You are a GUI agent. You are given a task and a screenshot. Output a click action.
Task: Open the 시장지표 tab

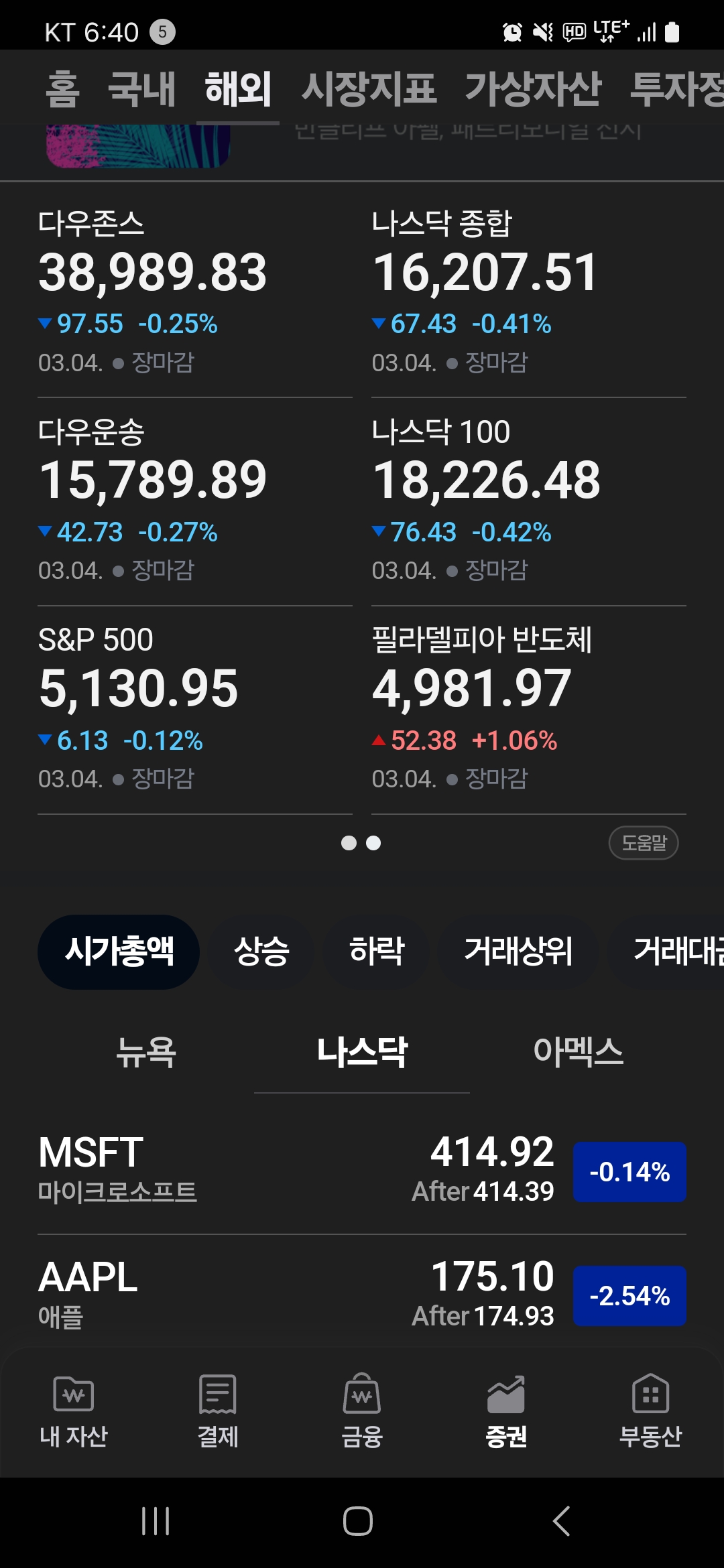(369, 88)
